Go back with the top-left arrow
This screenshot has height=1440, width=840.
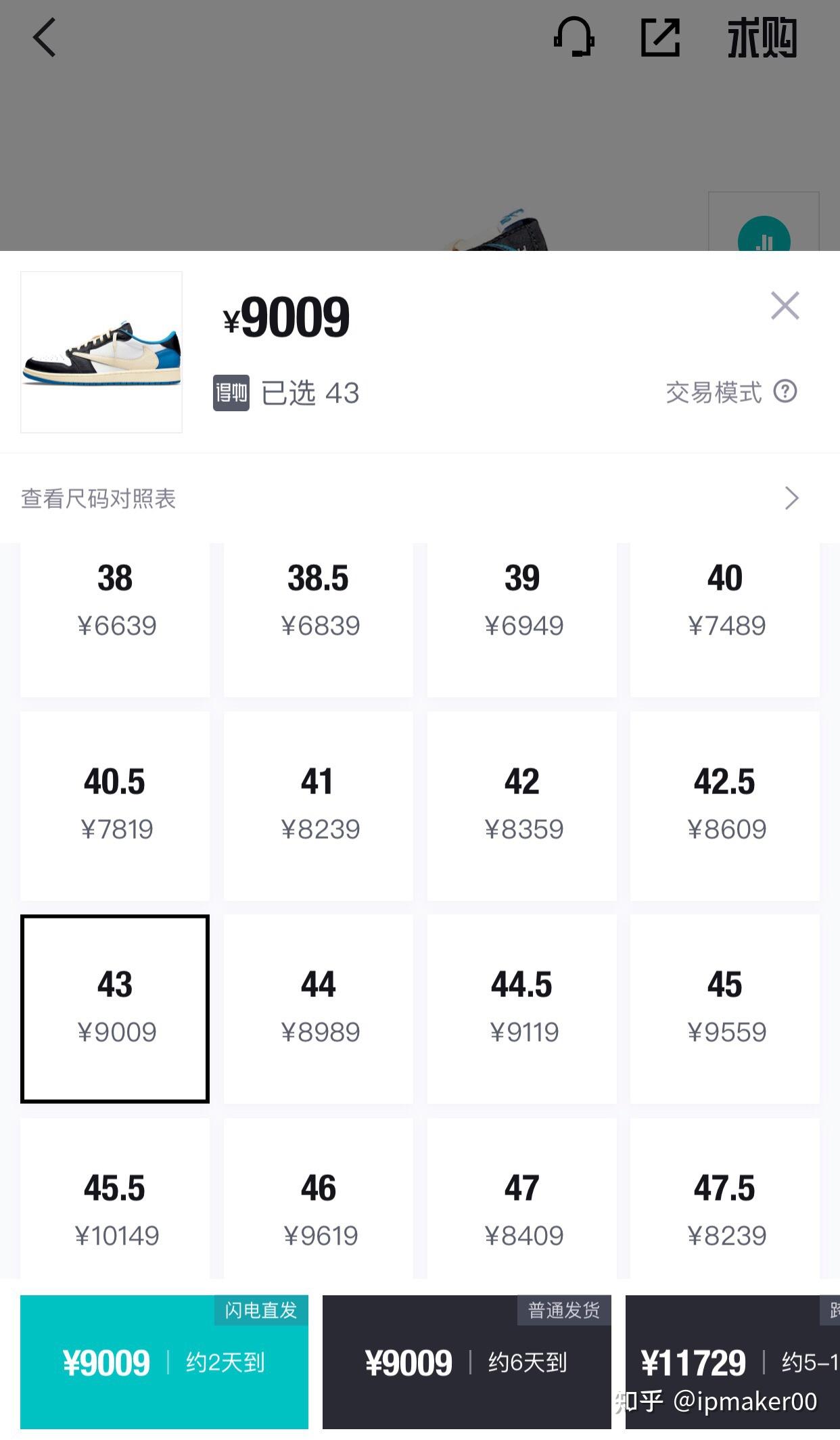45,38
